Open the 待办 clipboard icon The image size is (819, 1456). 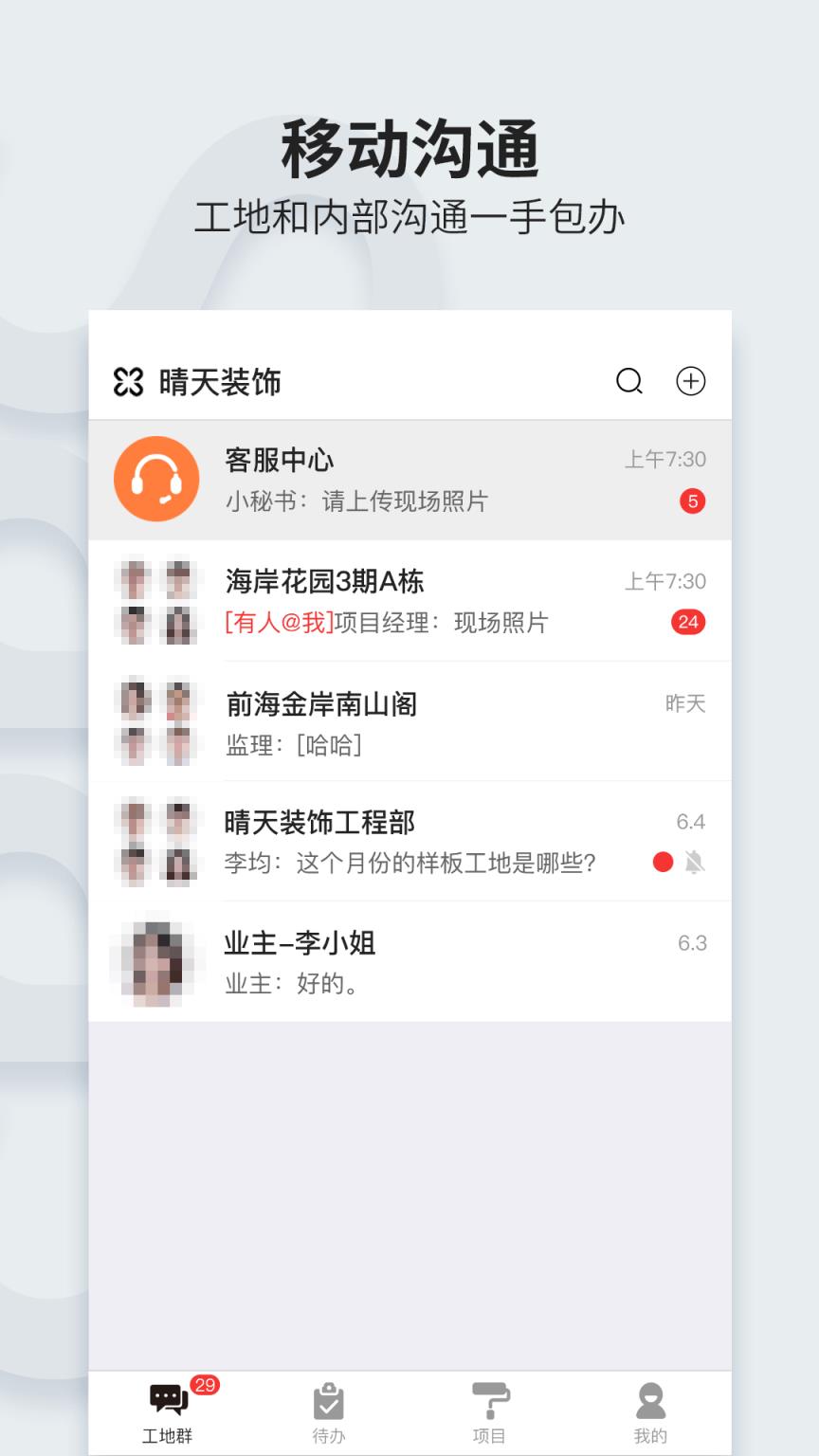pos(328,1398)
